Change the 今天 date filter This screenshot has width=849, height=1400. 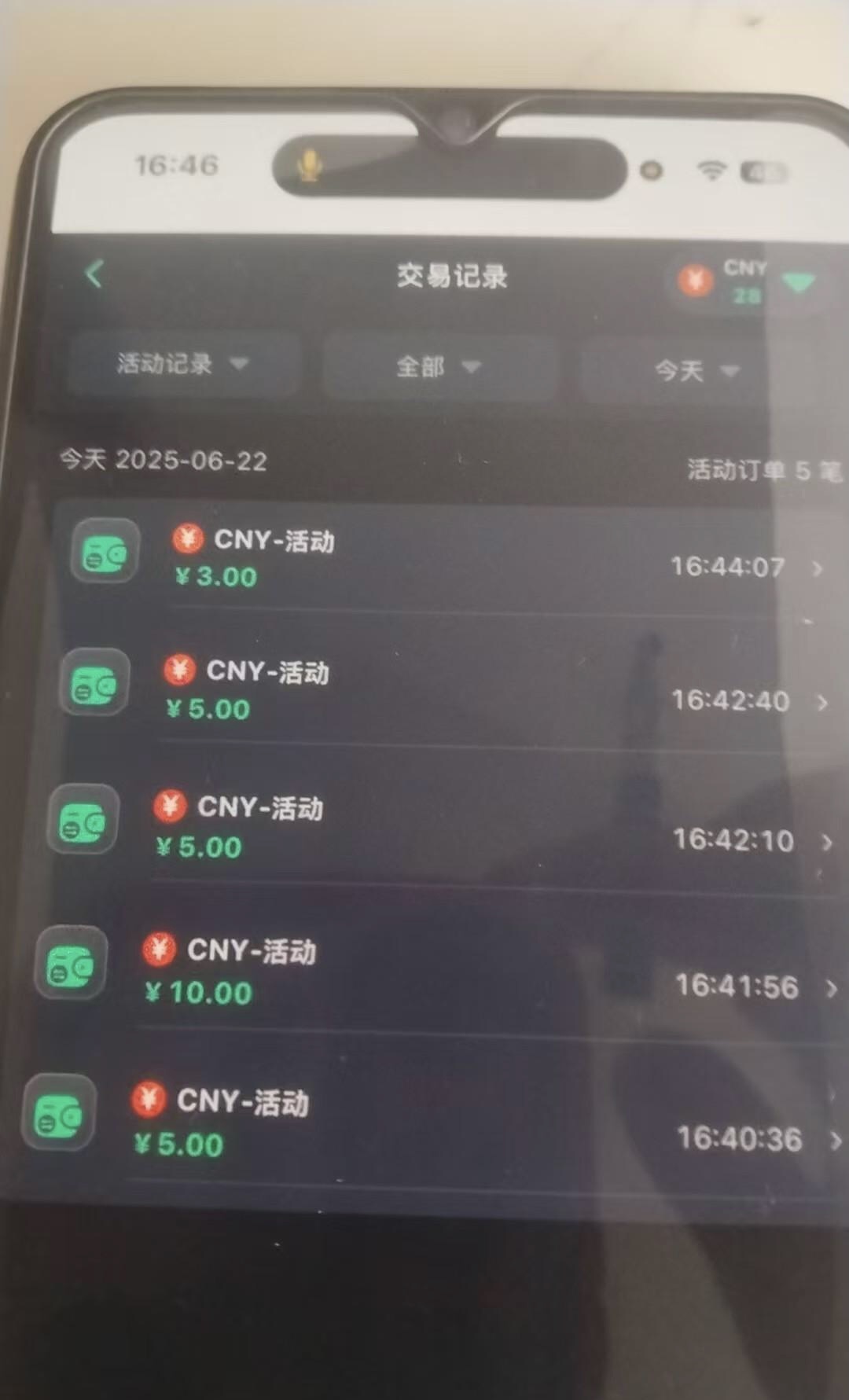(x=696, y=370)
